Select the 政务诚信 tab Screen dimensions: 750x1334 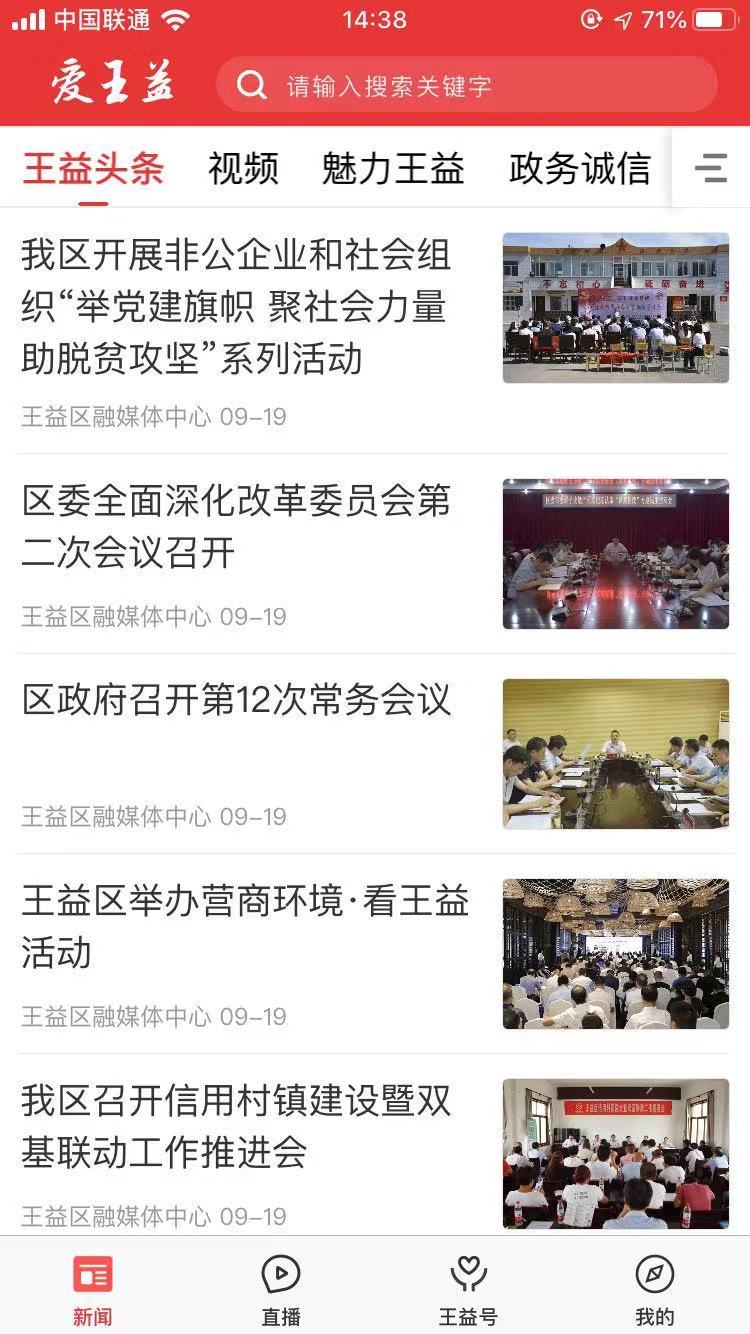click(578, 168)
